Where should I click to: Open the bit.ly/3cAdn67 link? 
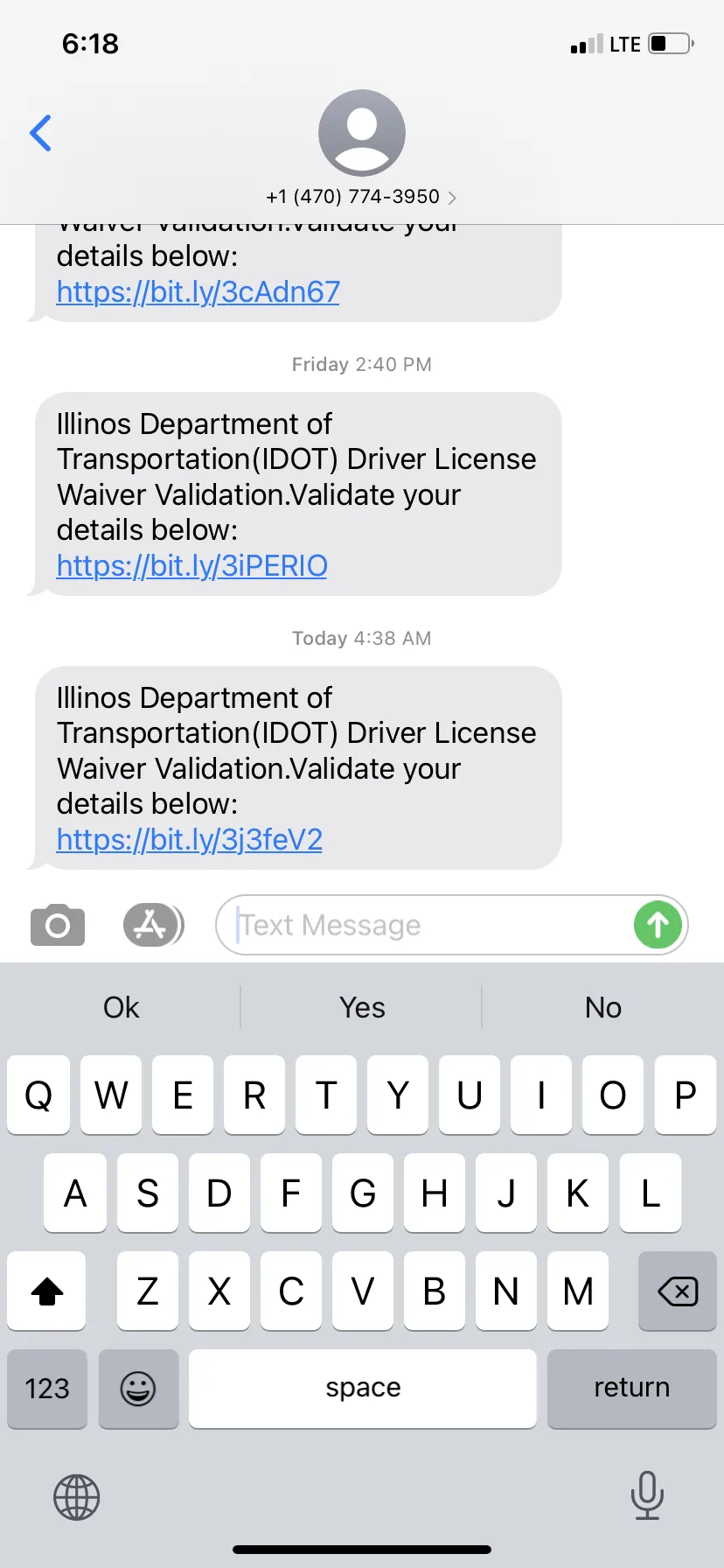coord(198,291)
